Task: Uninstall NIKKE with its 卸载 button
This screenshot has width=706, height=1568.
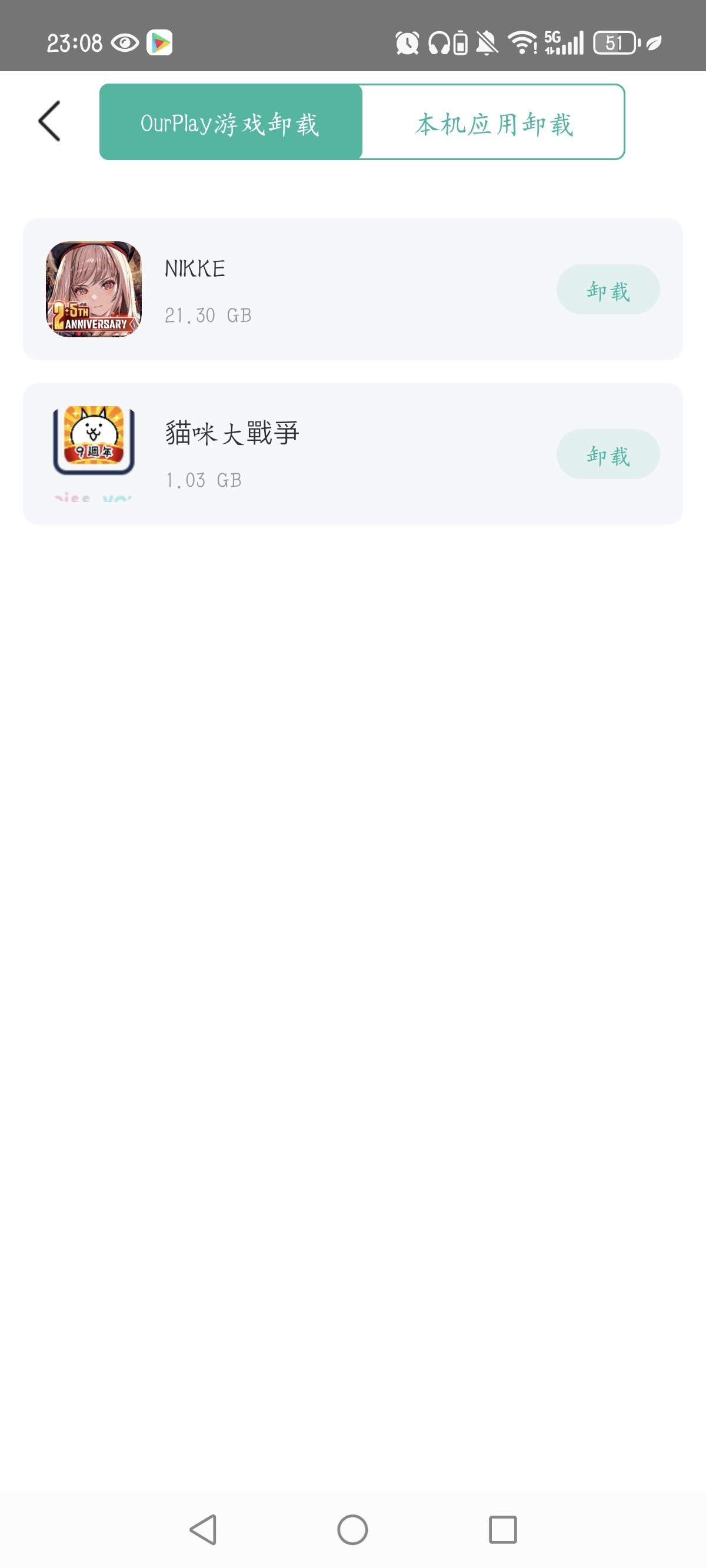Action: pos(607,290)
